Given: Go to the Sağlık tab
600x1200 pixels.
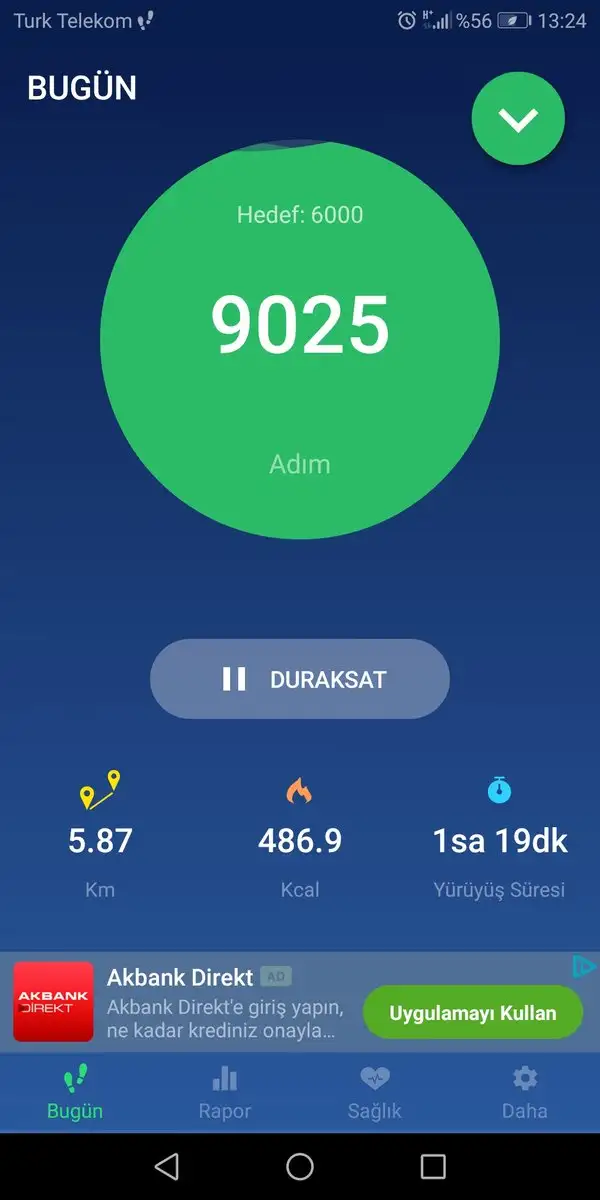Looking at the screenshot, I should point(375,1092).
